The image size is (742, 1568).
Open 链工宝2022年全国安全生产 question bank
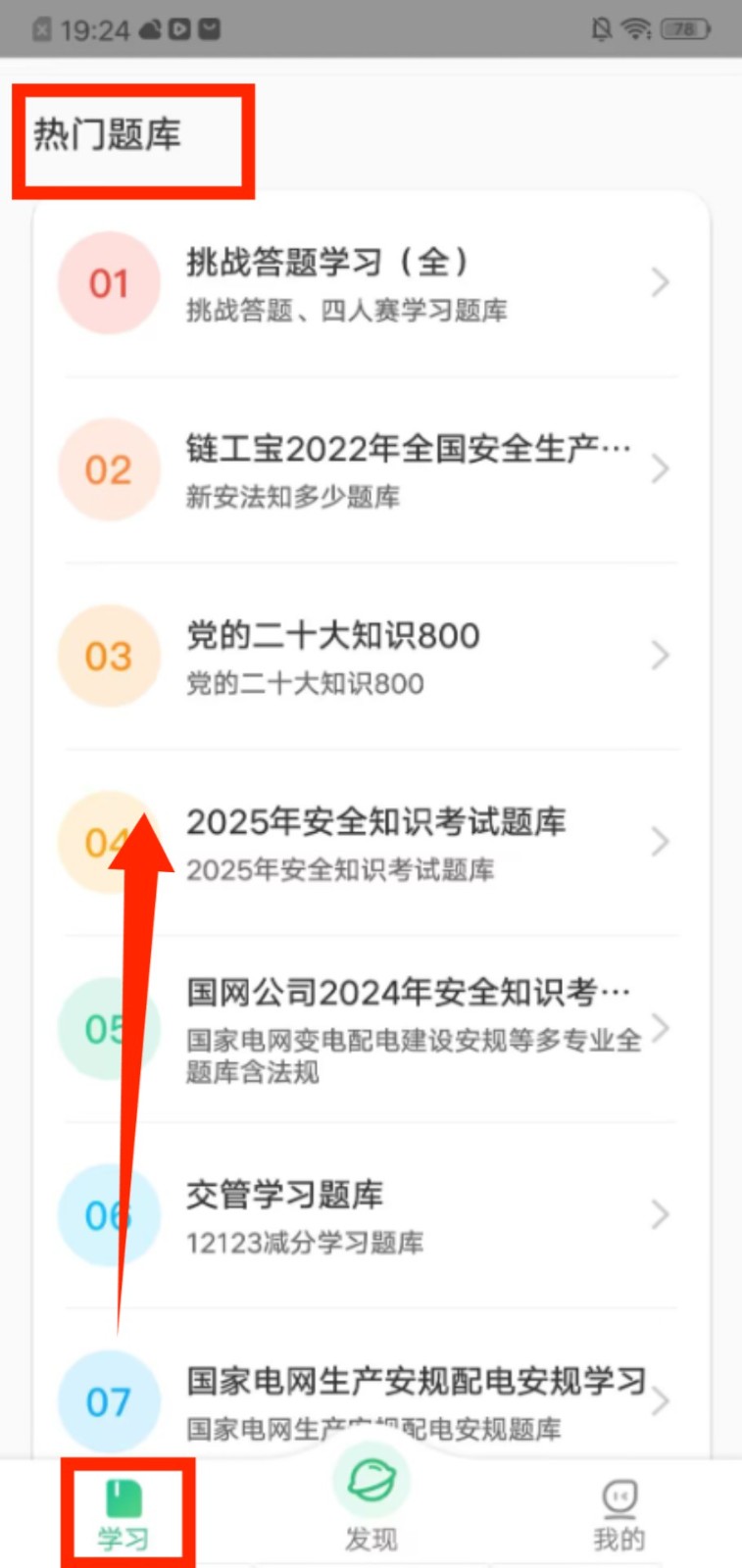[372, 469]
